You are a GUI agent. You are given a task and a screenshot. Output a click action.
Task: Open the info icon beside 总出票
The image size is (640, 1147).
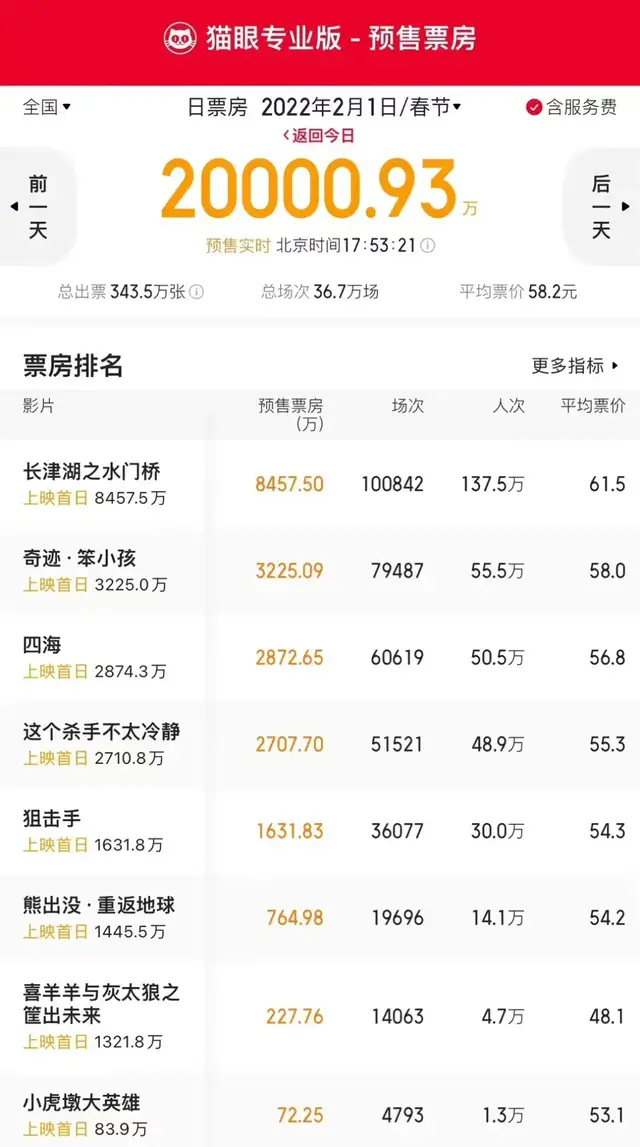(x=197, y=293)
